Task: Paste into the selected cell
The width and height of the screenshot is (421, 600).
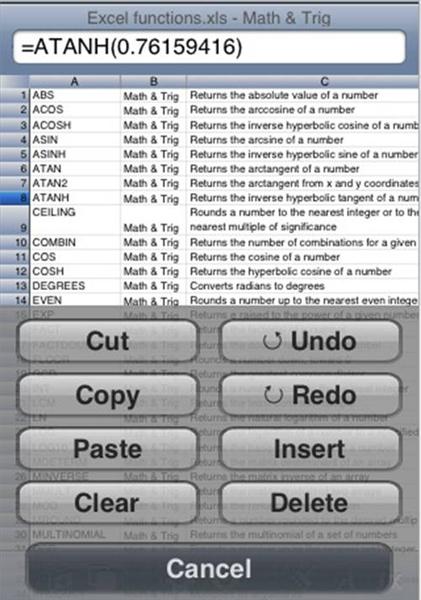Action: [108, 449]
